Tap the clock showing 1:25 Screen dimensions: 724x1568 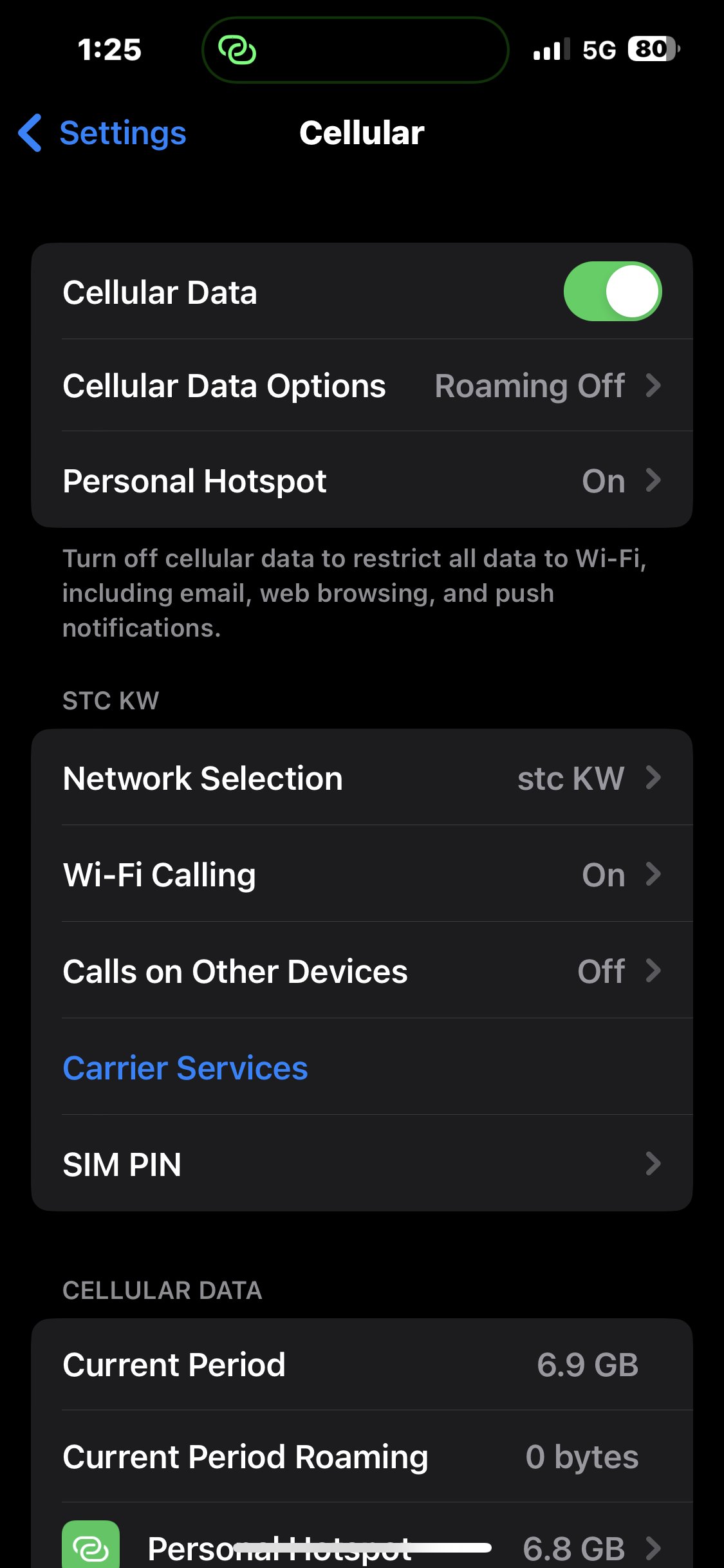(x=110, y=49)
